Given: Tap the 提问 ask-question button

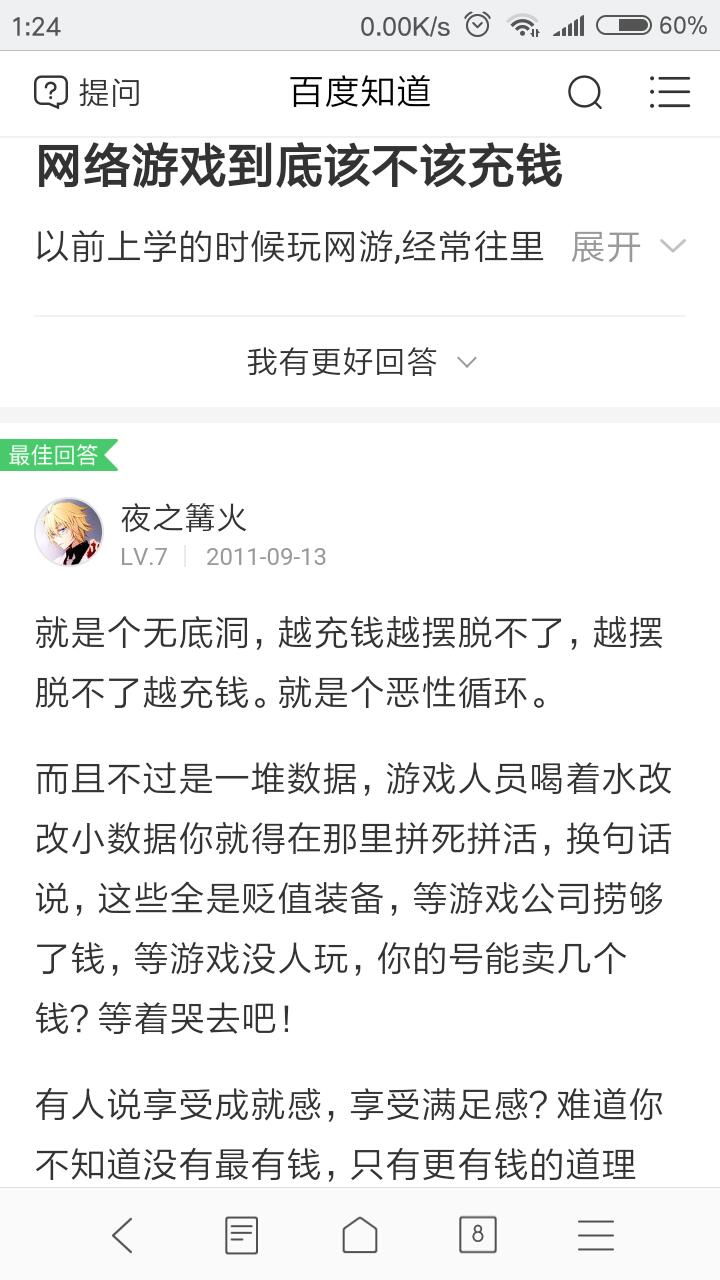Looking at the screenshot, I should (x=87, y=92).
